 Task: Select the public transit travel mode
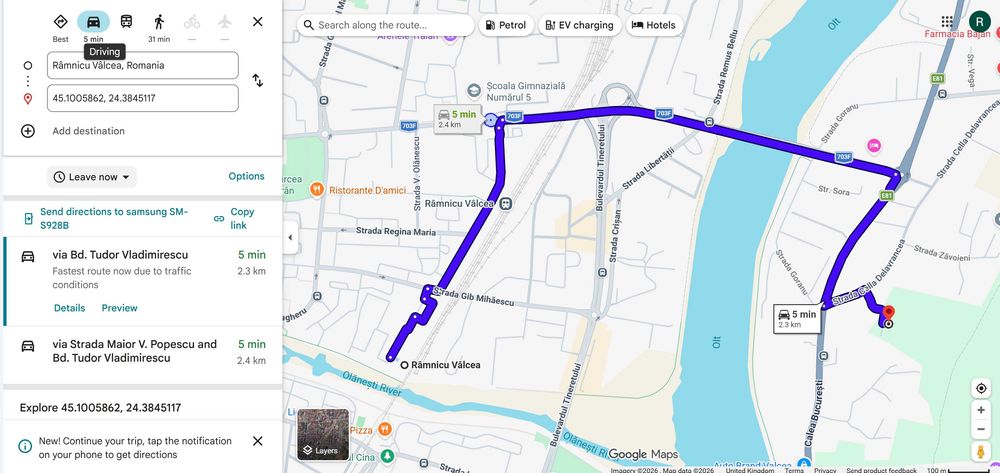[126, 22]
